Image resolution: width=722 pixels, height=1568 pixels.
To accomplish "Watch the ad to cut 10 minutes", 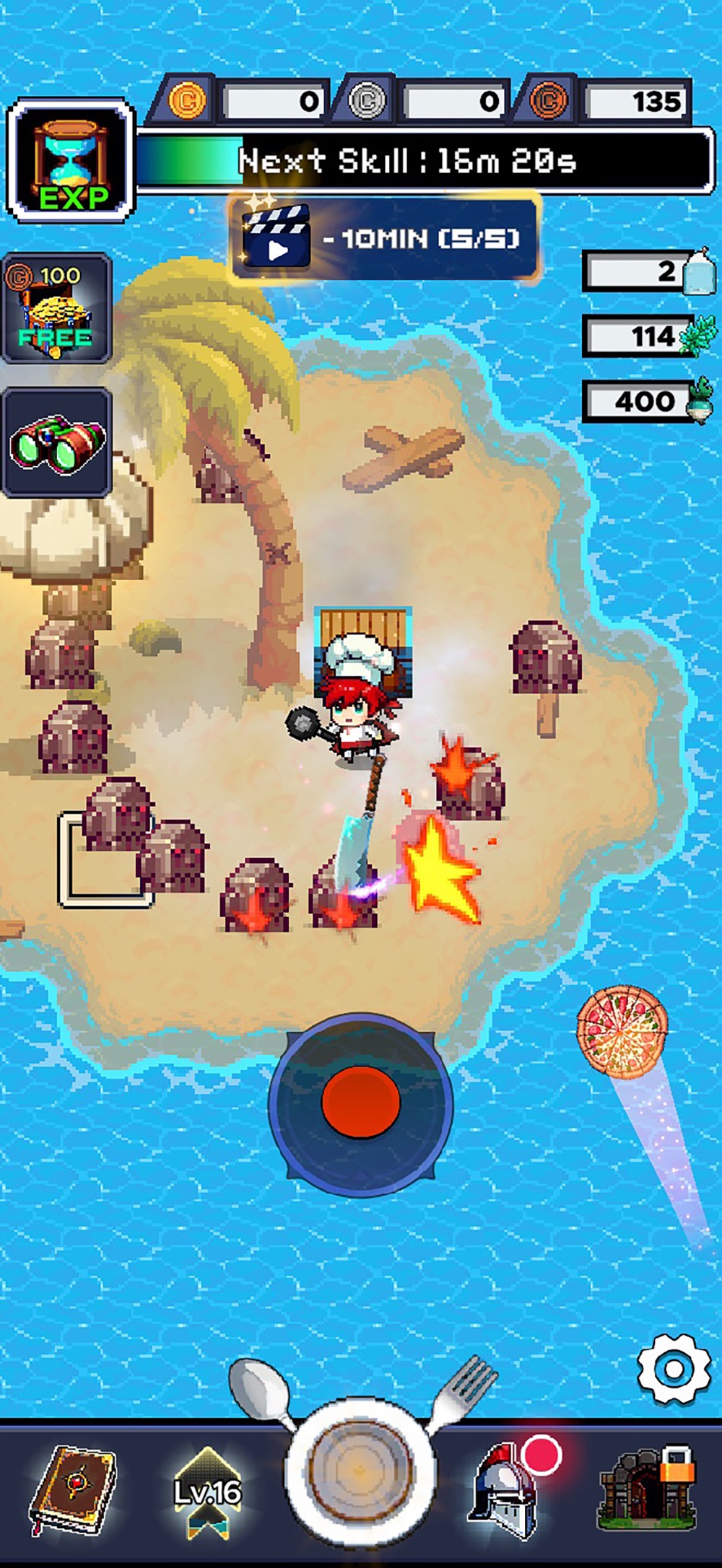I will point(383,238).
